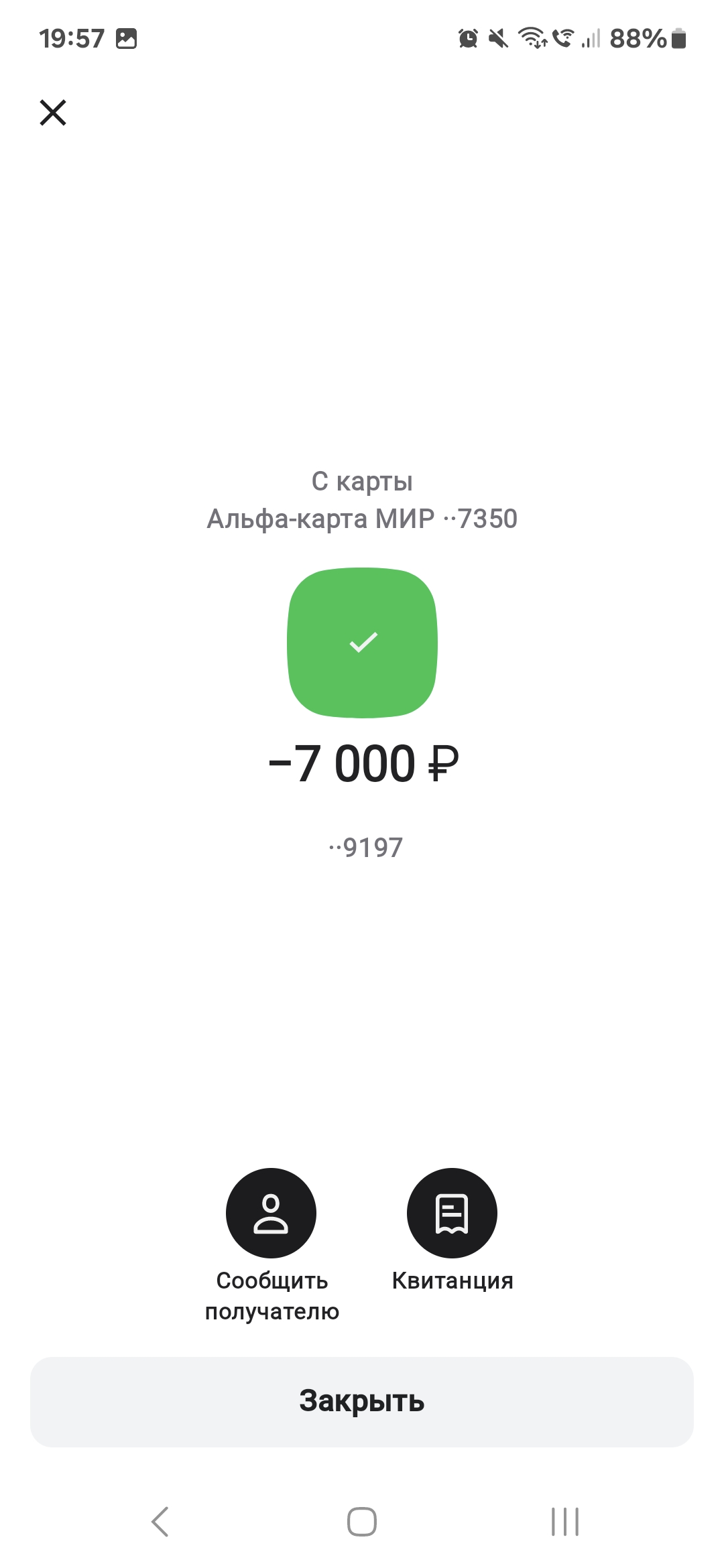Open the Квитанция receipt

click(452, 1214)
